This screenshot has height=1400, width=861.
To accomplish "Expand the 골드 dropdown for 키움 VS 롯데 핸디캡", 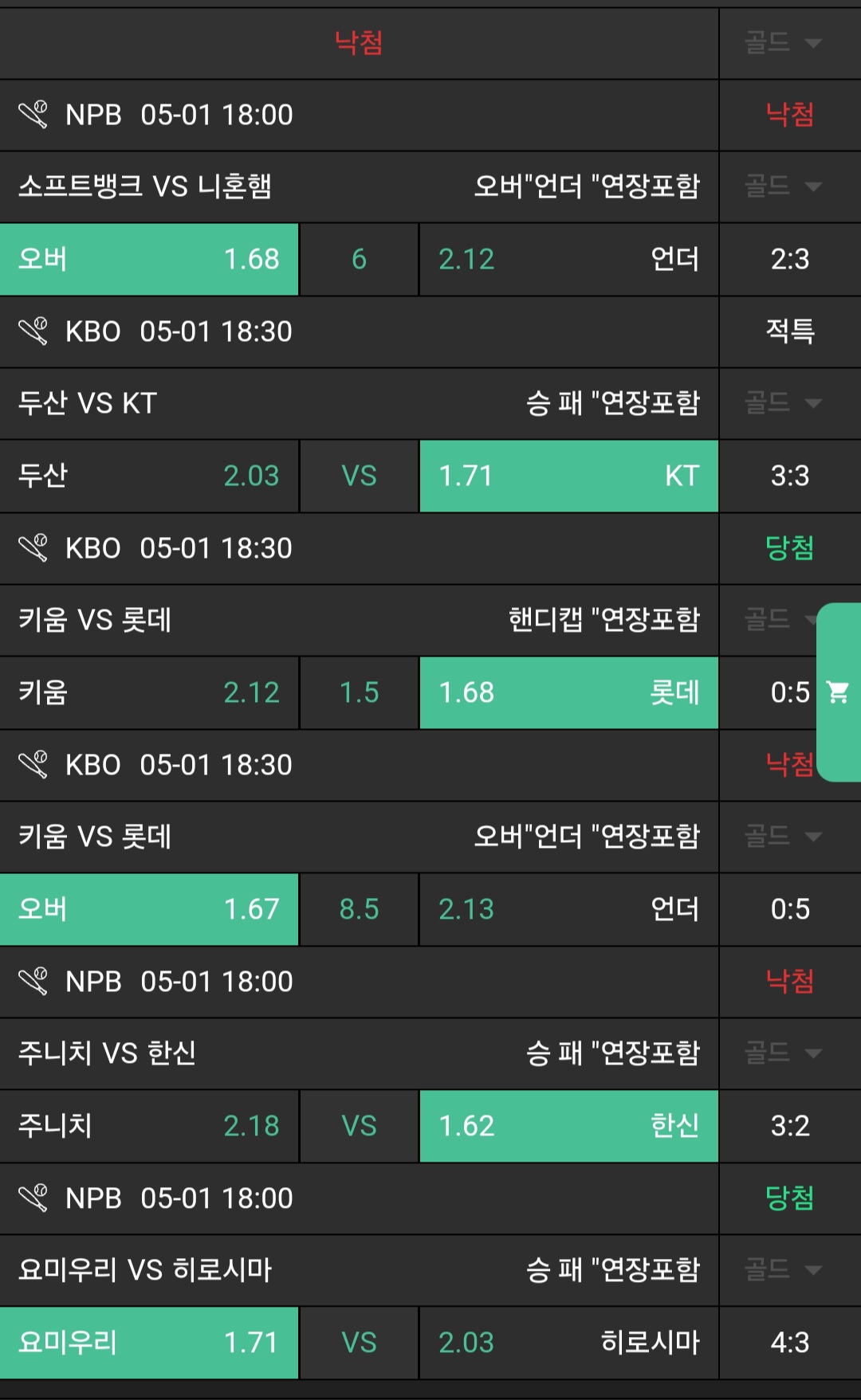I will pos(777,620).
